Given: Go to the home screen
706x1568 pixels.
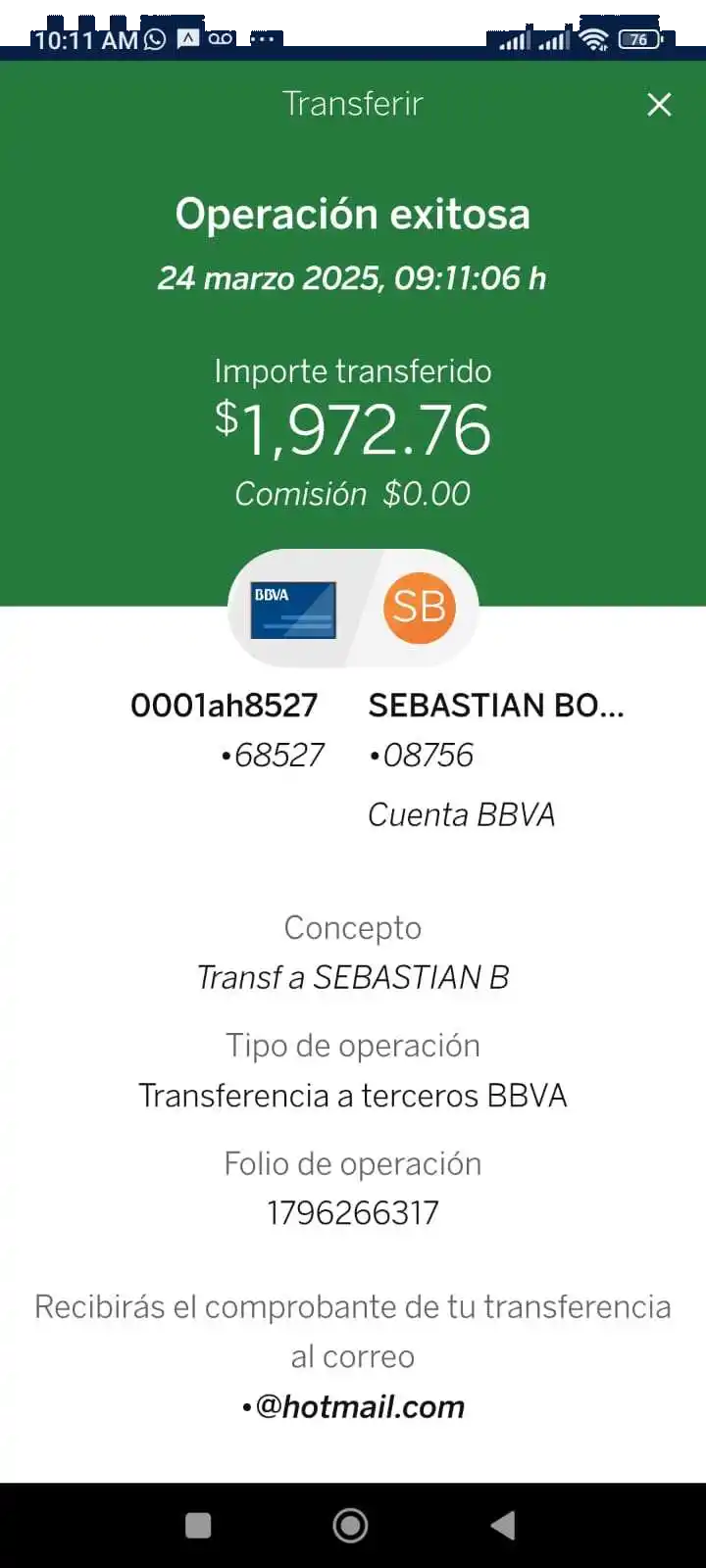Looking at the screenshot, I should click(x=351, y=1525).
